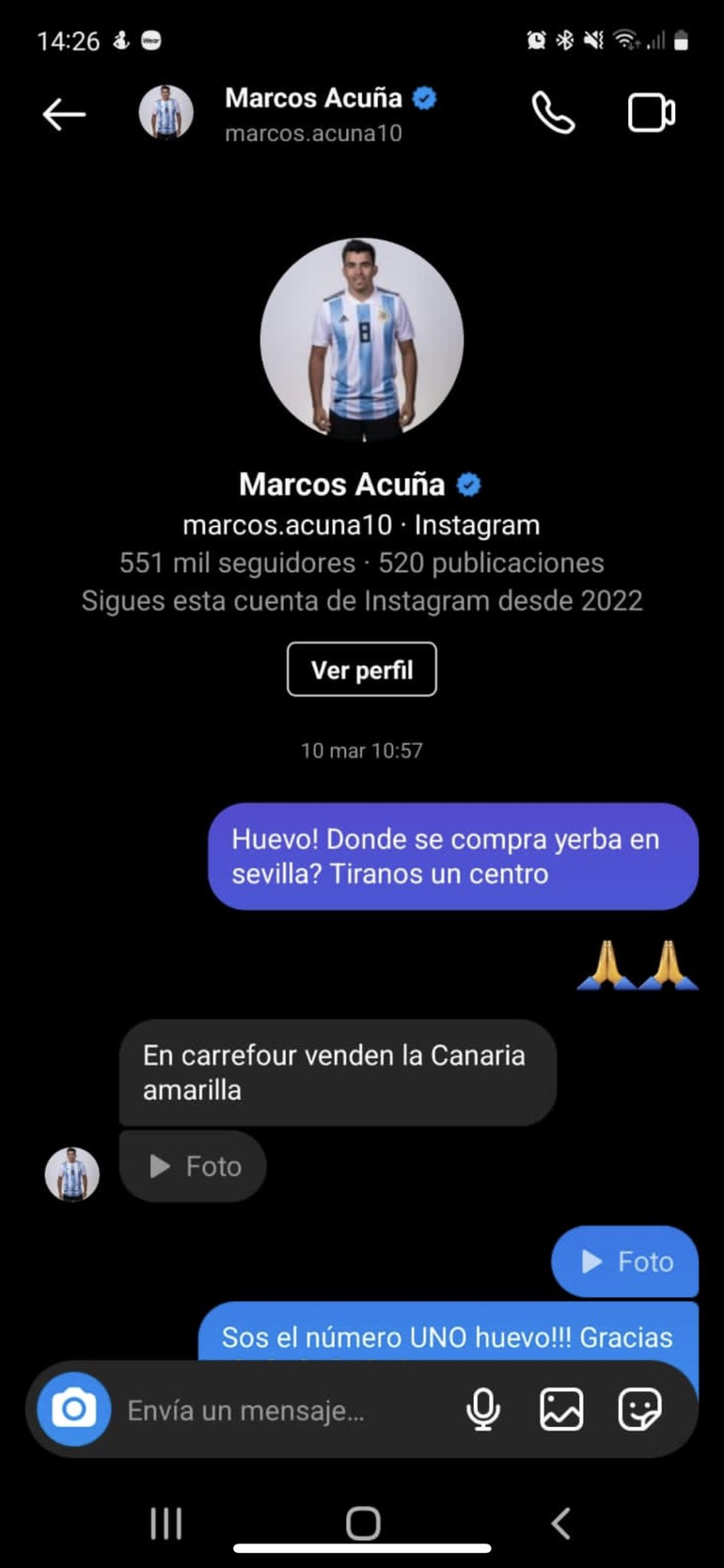Screen dimensions: 724x1568
Task: Go back using the header arrow
Action: pyautogui.click(x=64, y=115)
